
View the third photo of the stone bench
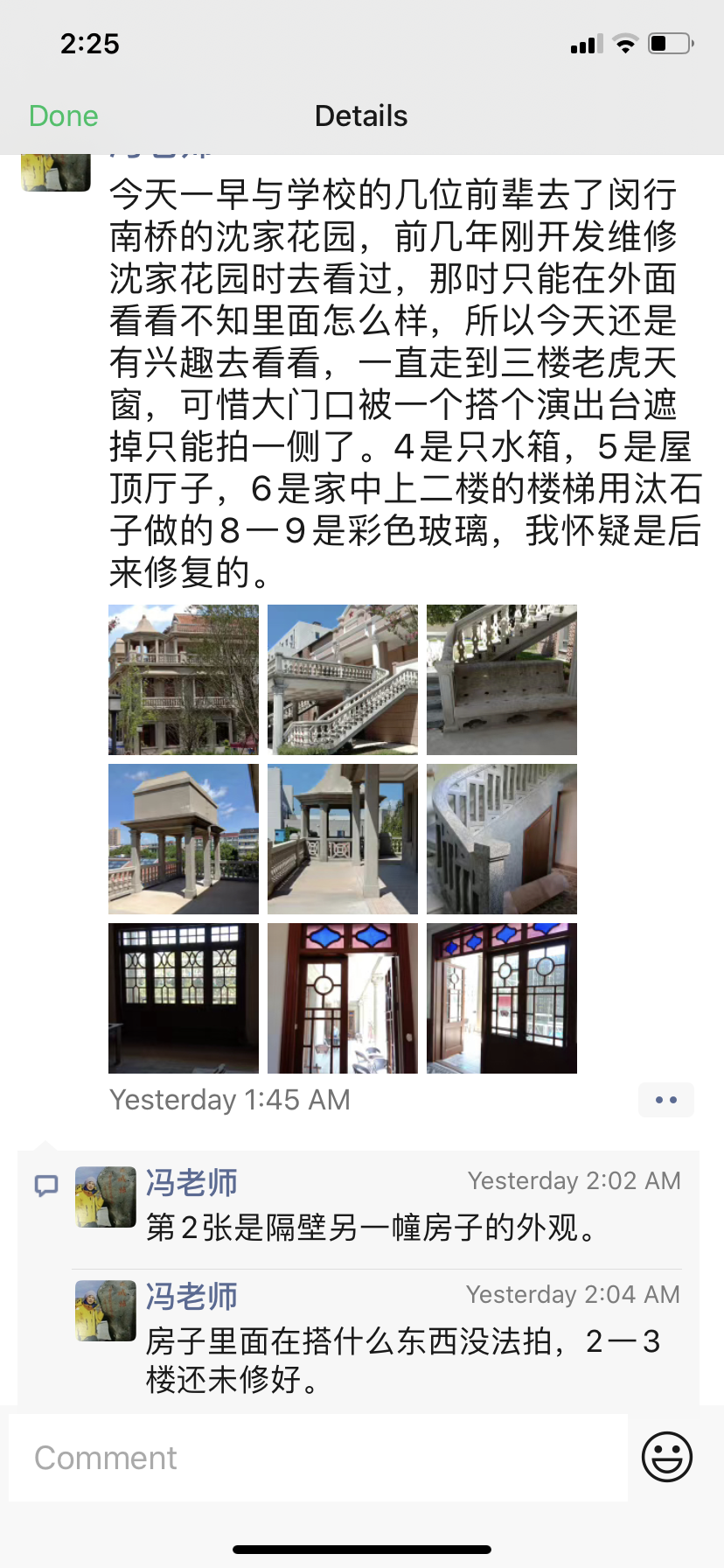[x=502, y=680]
